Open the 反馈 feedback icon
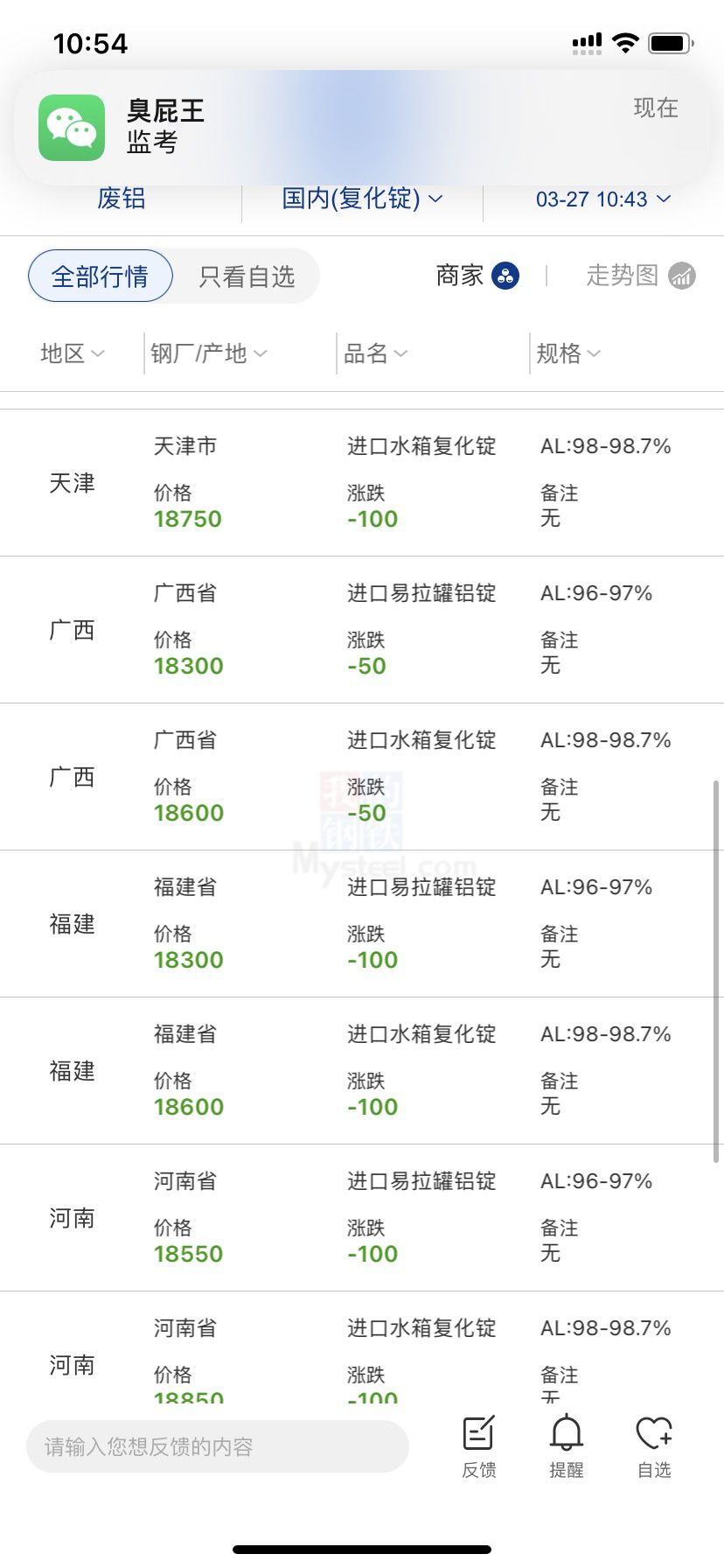724x1568 pixels. point(479,1447)
